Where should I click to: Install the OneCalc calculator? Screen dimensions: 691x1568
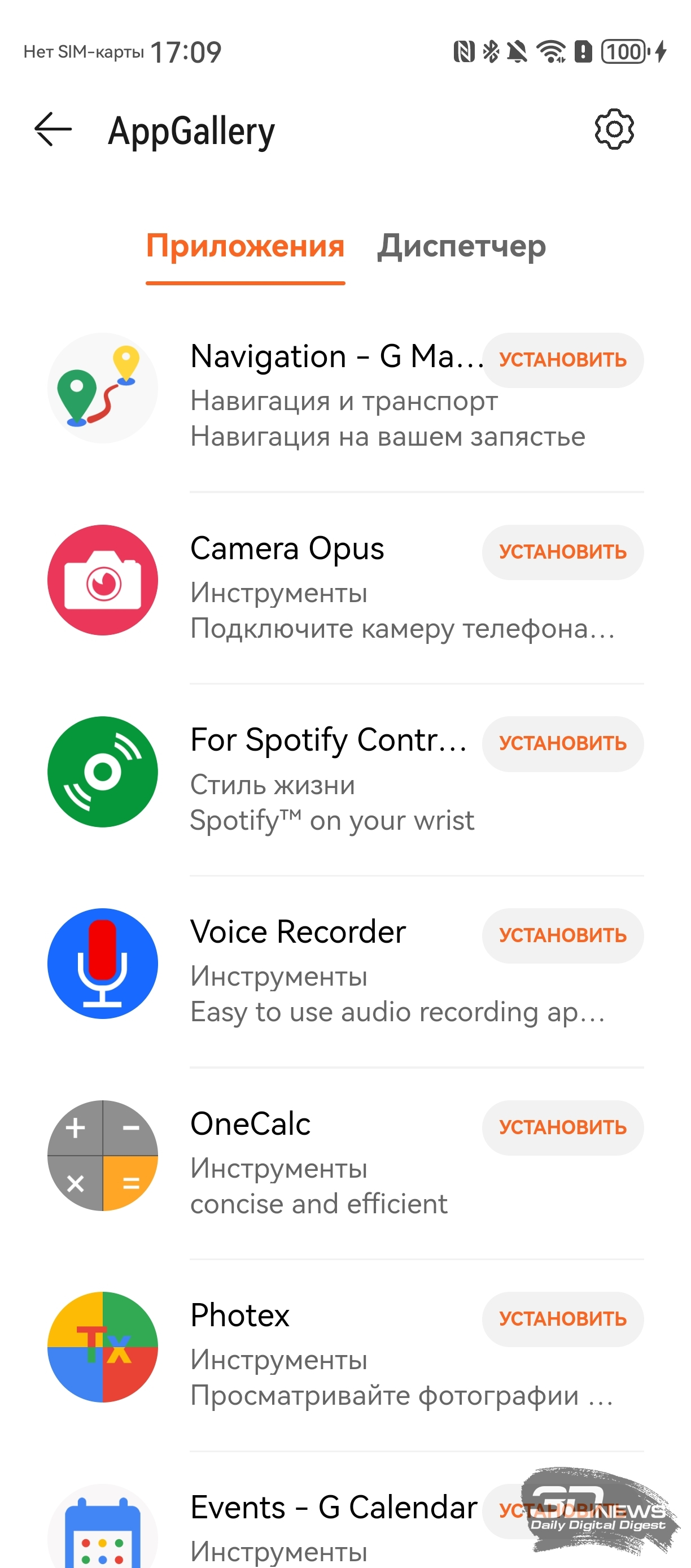point(562,1127)
